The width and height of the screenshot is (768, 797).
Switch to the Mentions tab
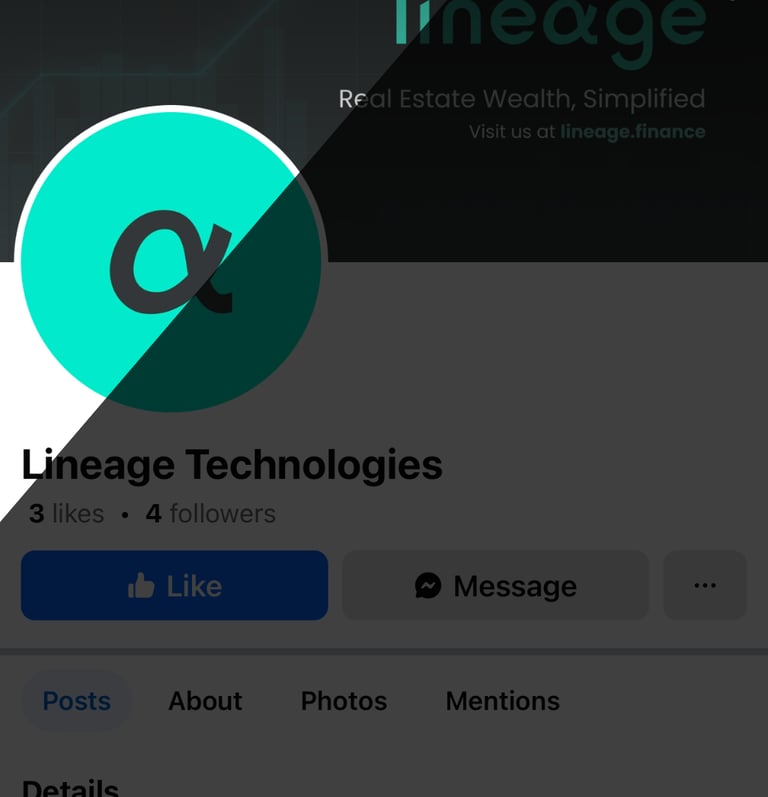point(502,701)
